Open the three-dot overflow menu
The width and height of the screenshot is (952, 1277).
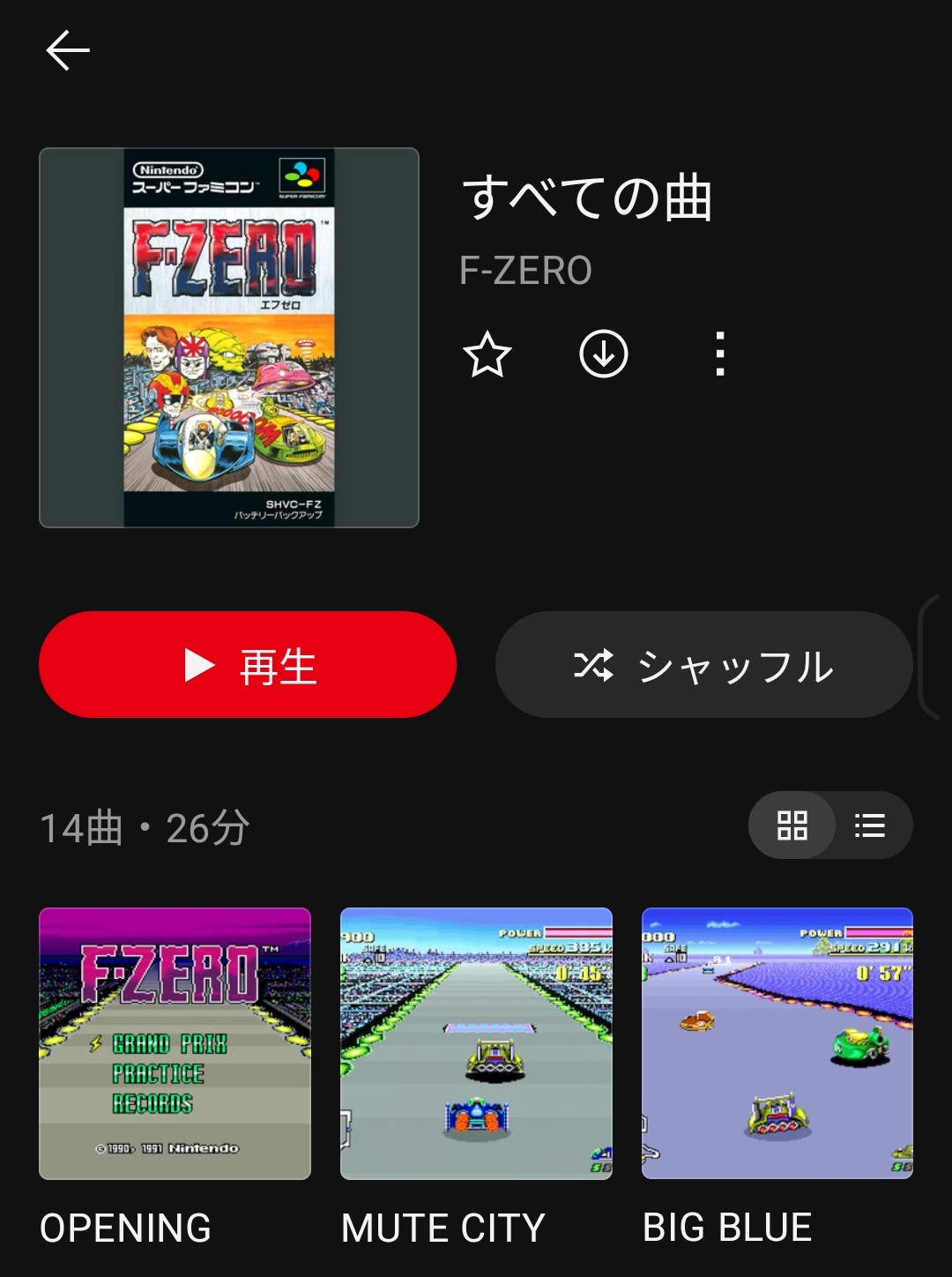(720, 355)
